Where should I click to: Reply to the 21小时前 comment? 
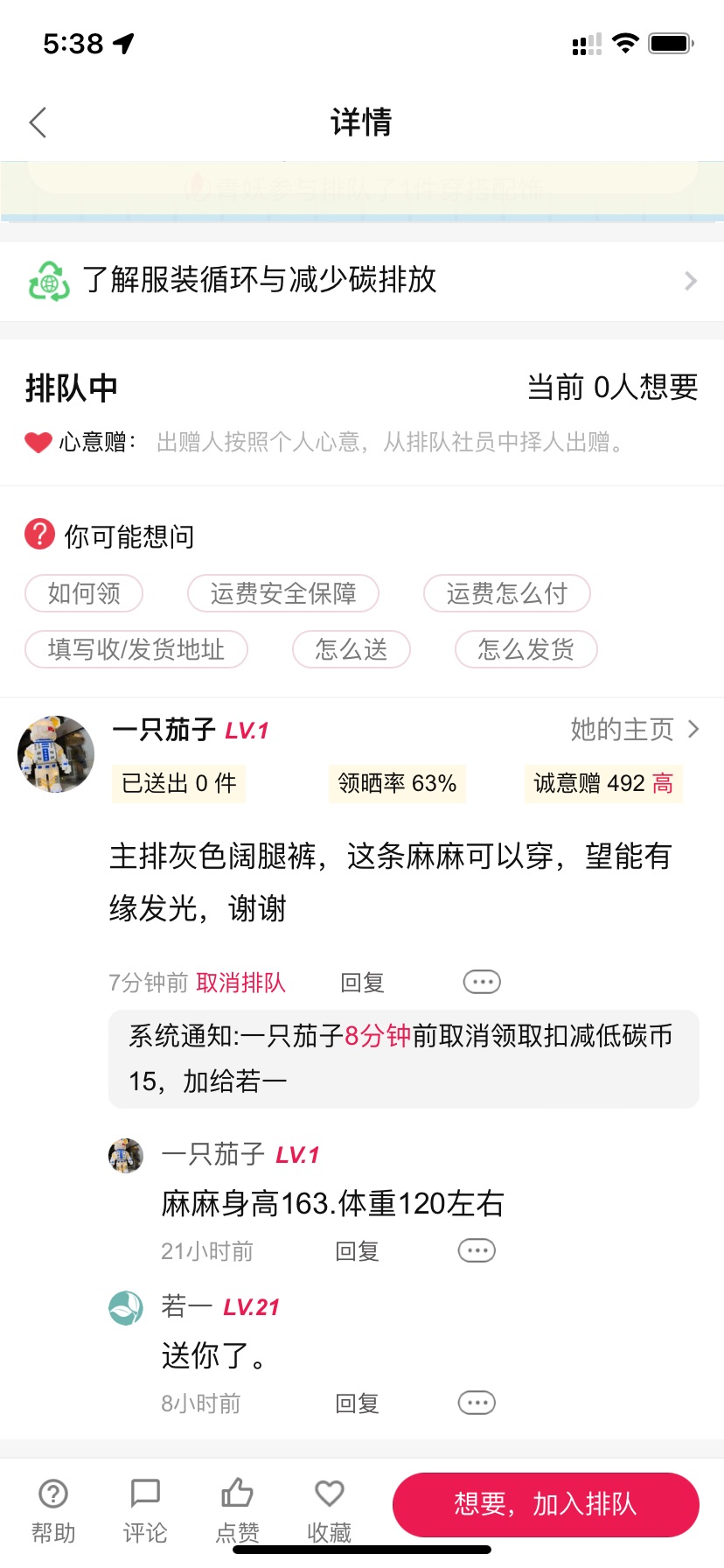coord(357,1251)
